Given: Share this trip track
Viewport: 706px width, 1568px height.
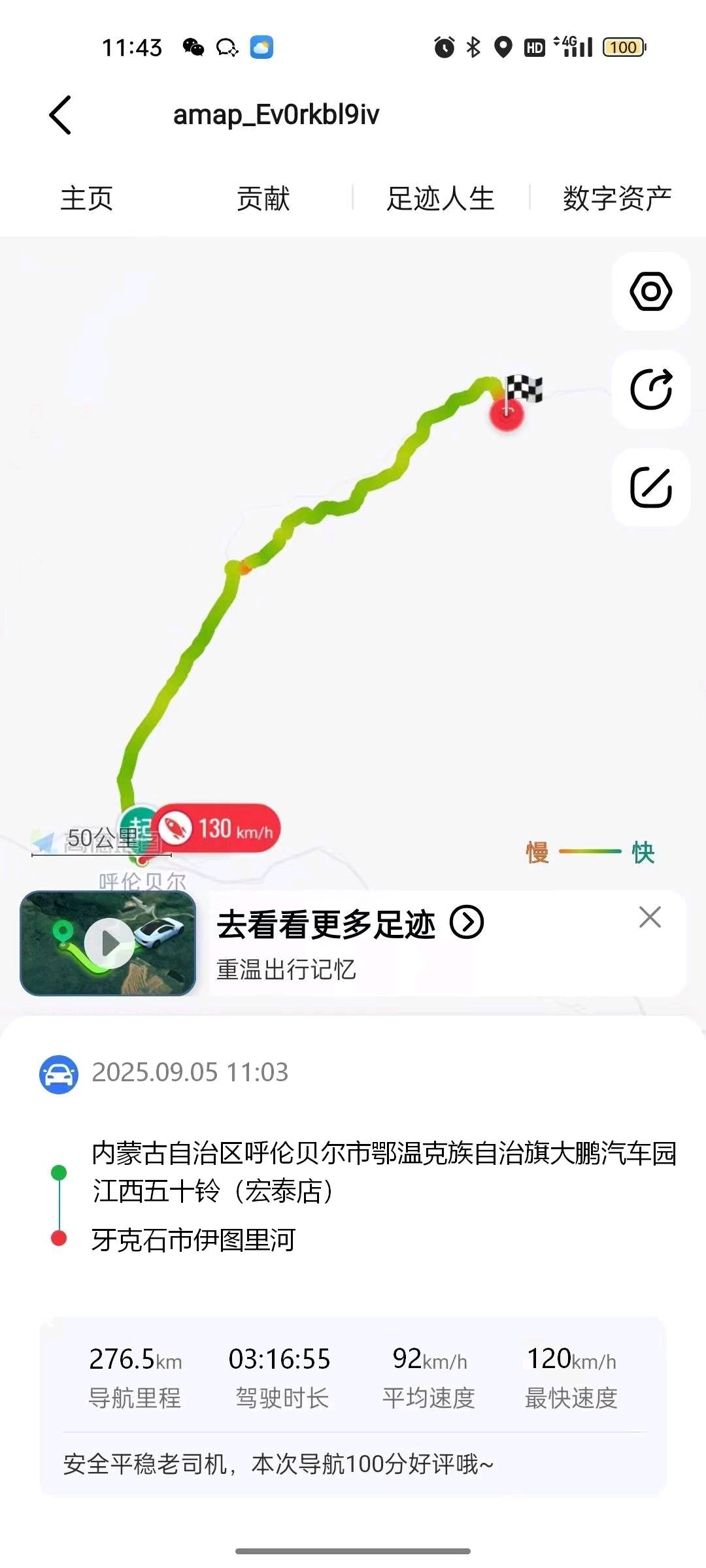Looking at the screenshot, I should pos(650,389).
